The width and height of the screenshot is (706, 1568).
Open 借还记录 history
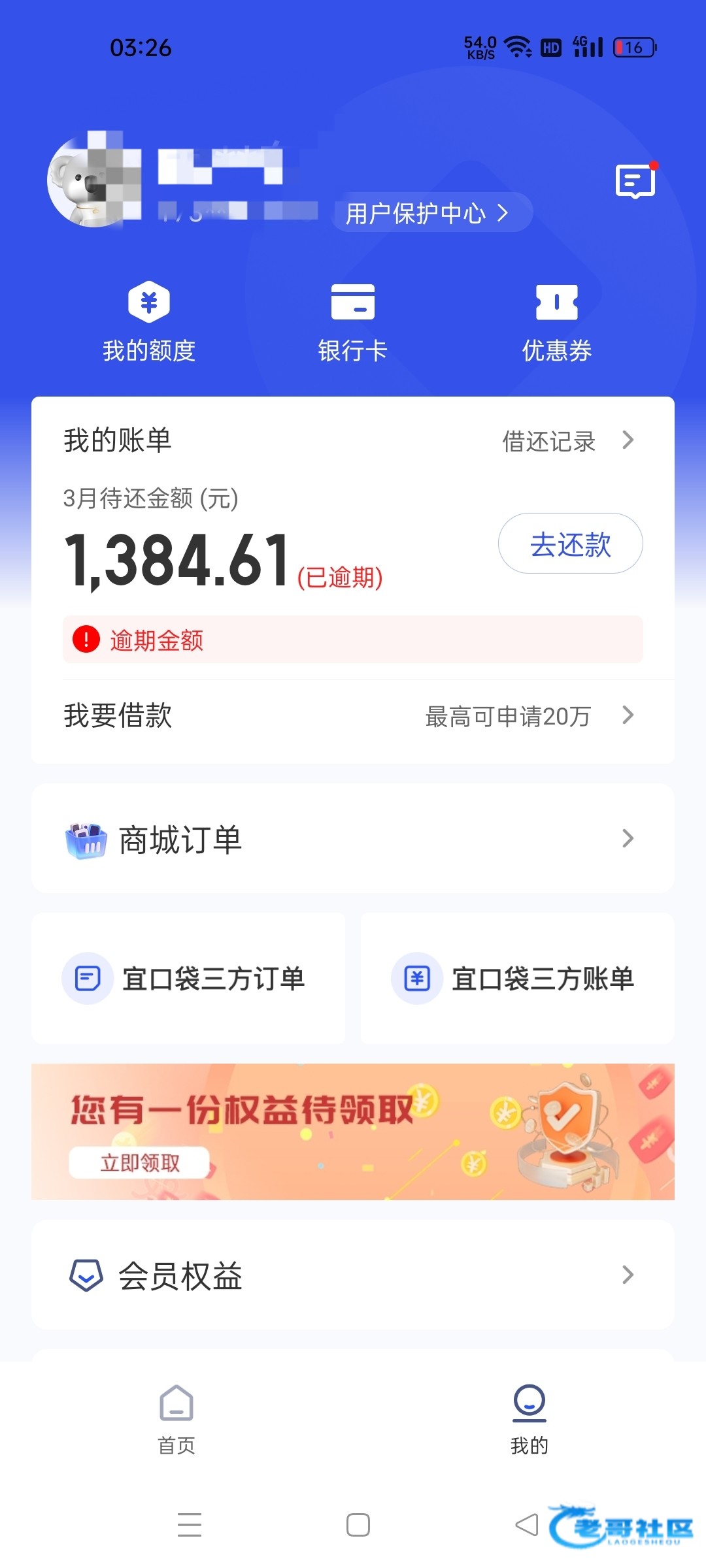(567, 441)
